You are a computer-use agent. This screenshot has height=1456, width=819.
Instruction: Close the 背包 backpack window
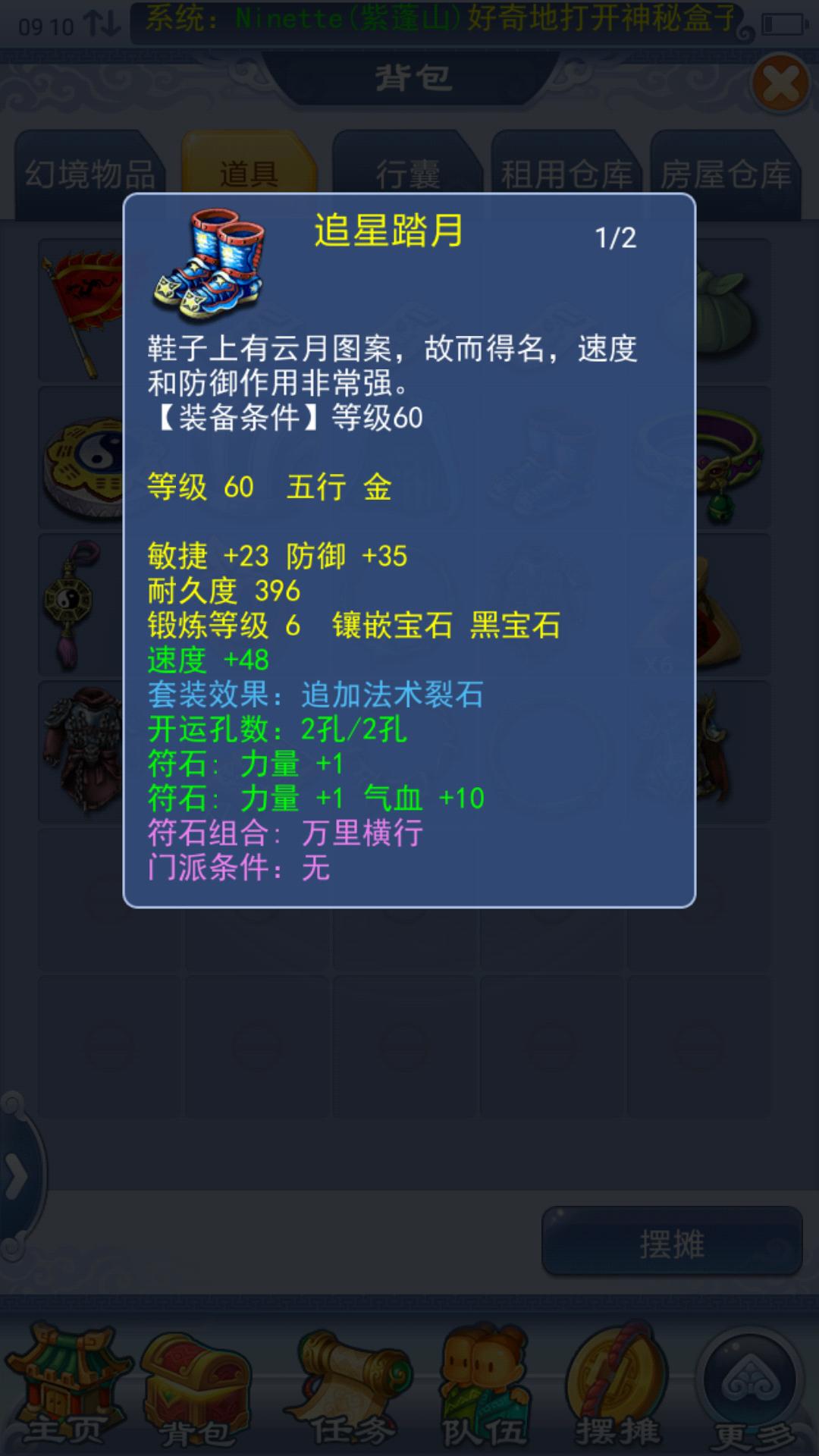(x=780, y=83)
